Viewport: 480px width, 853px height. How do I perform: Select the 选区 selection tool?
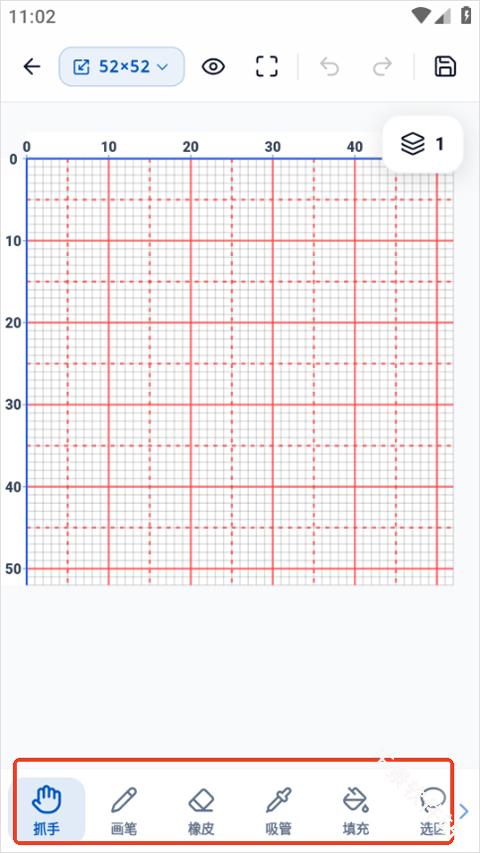click(x=433, y=811)
